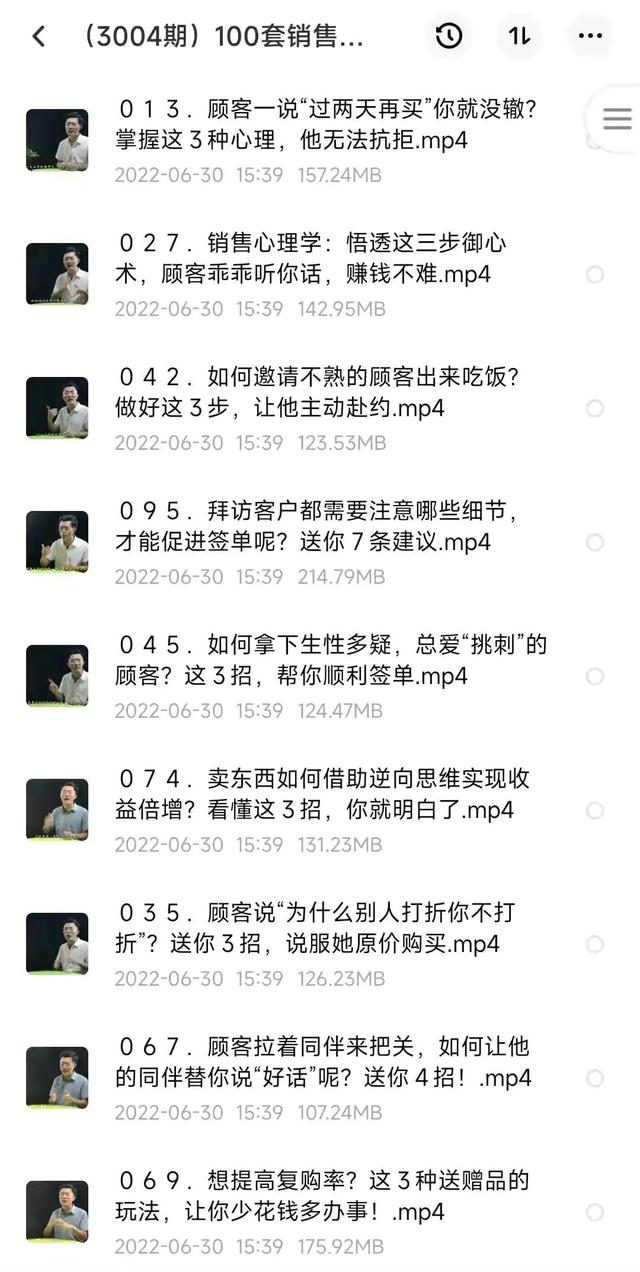Screen dimensions: 640x1272
Task: Open the recent history clock icon
Action: tap(449, 37)
